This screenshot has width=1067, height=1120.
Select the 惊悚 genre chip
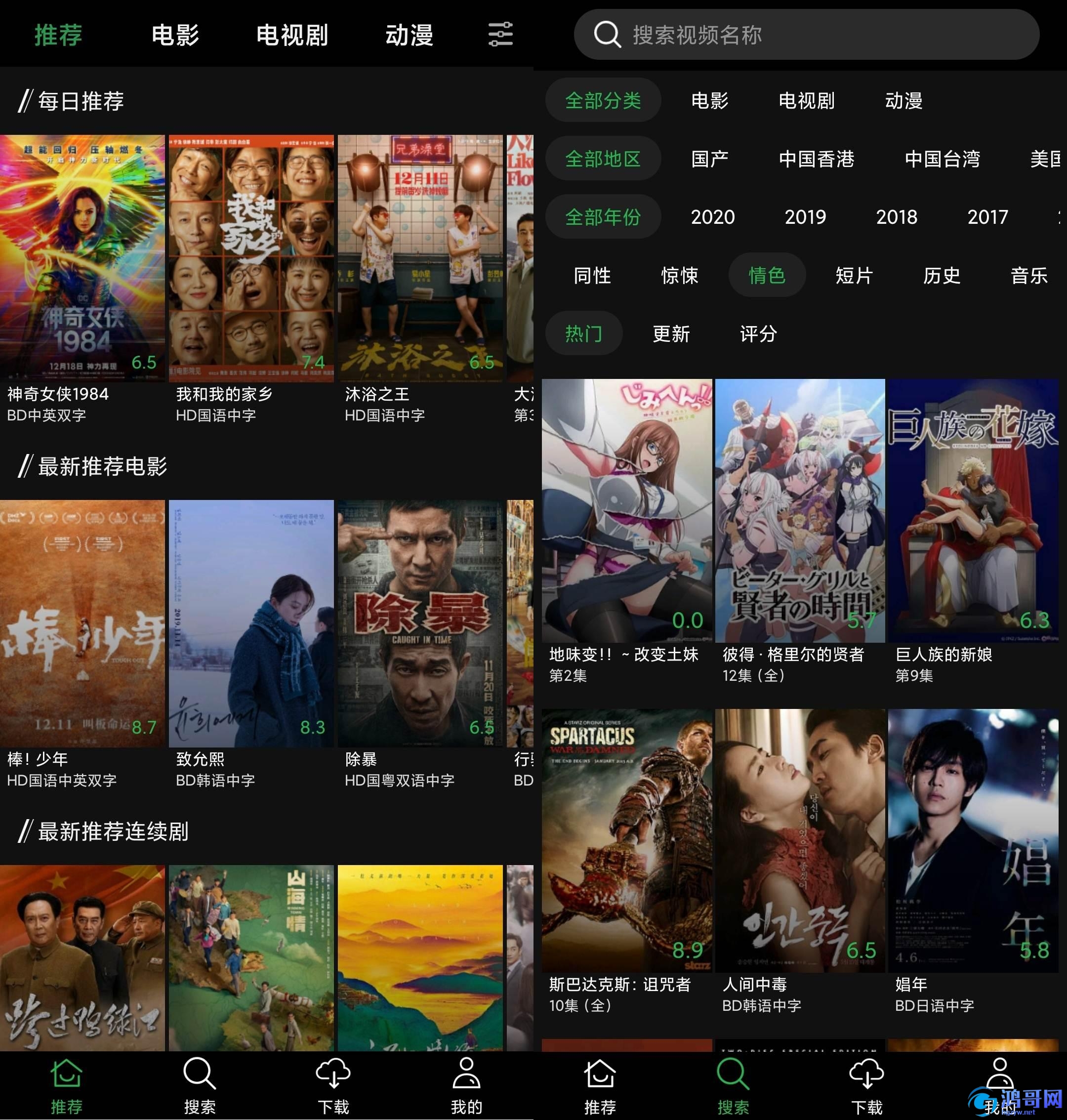coord(679,275)
